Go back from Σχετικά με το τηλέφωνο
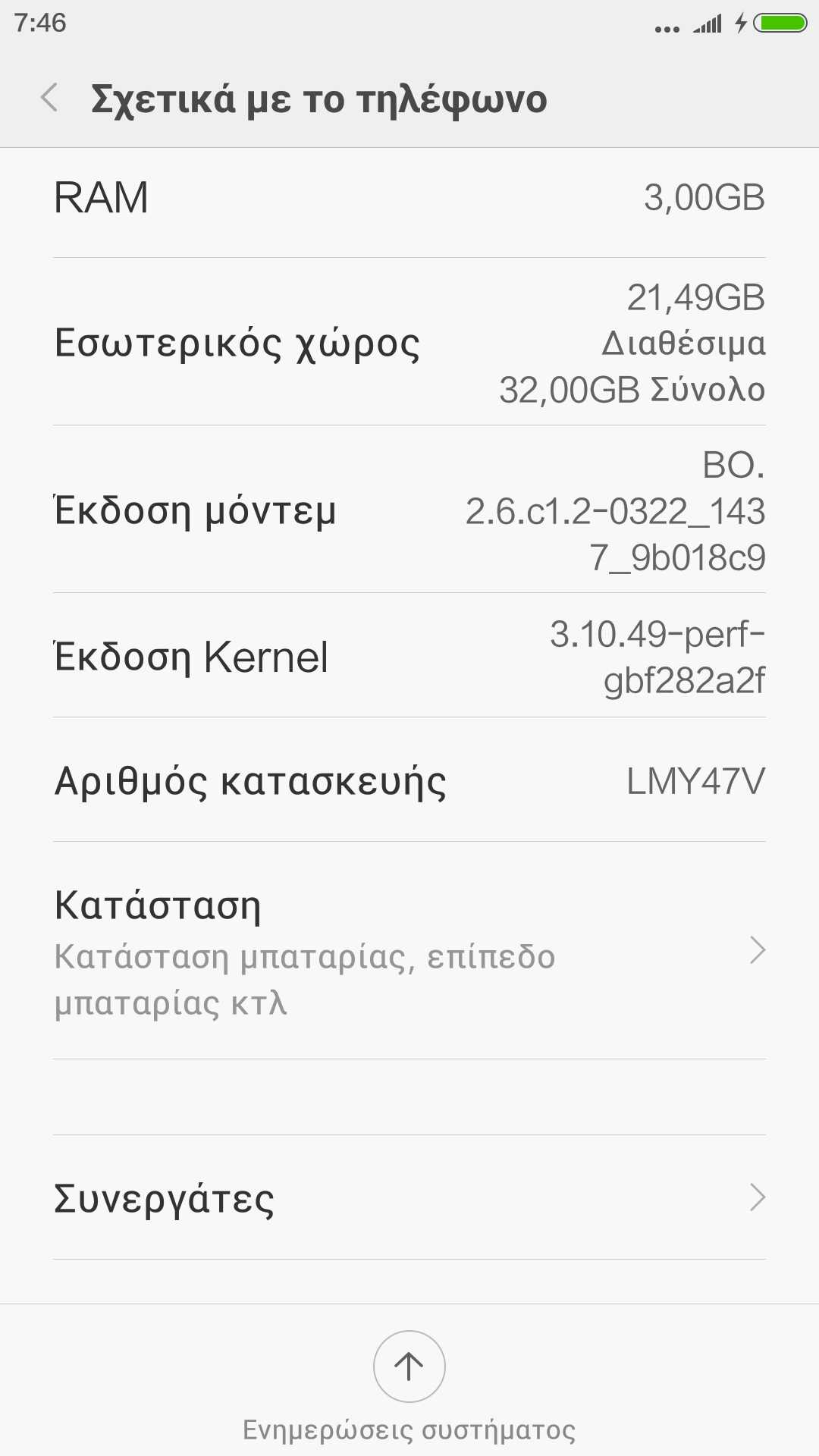The image size is (819, 1456). 50,99
